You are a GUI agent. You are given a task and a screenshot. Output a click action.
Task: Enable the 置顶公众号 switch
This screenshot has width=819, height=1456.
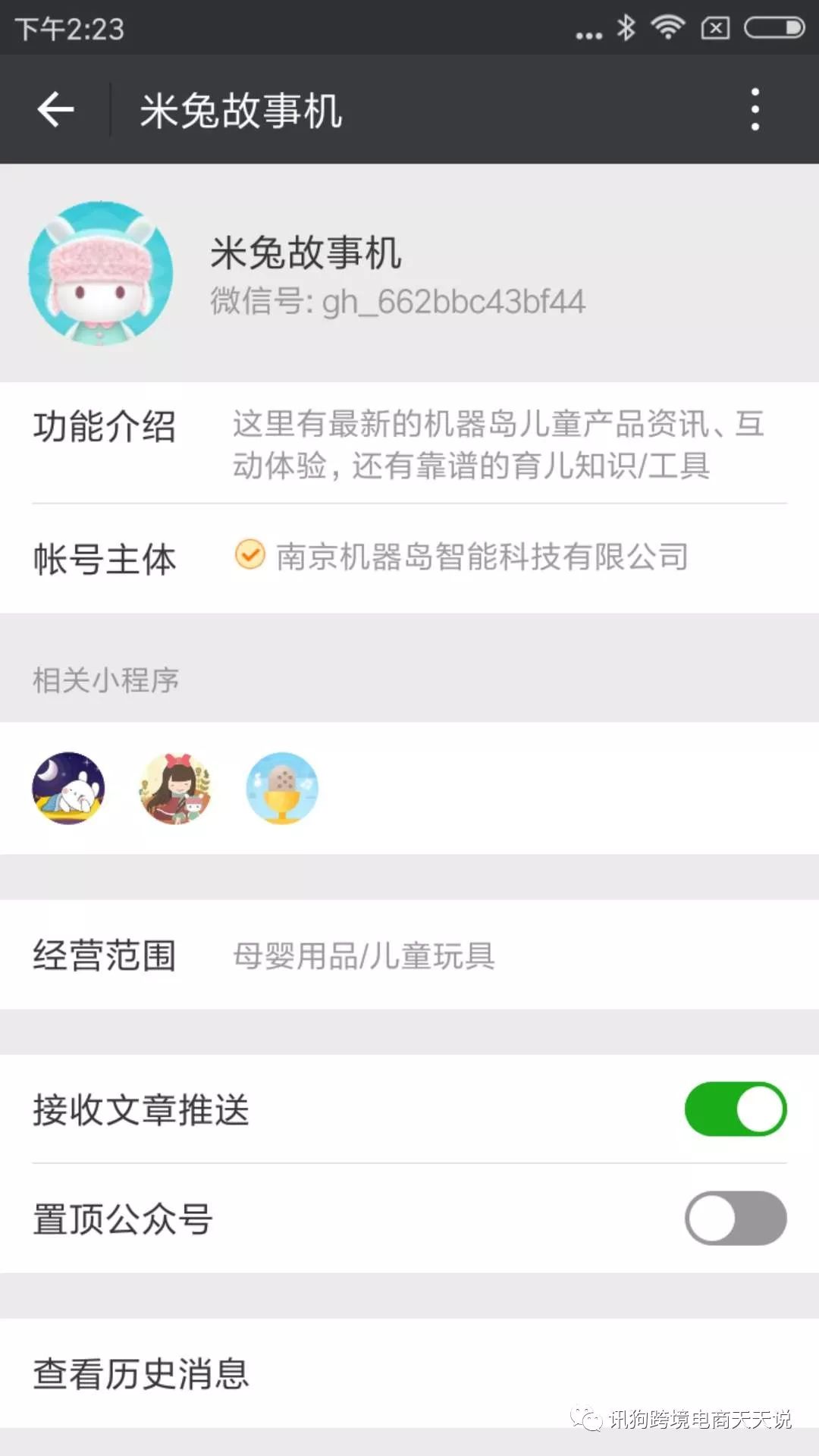[735, 1219]
